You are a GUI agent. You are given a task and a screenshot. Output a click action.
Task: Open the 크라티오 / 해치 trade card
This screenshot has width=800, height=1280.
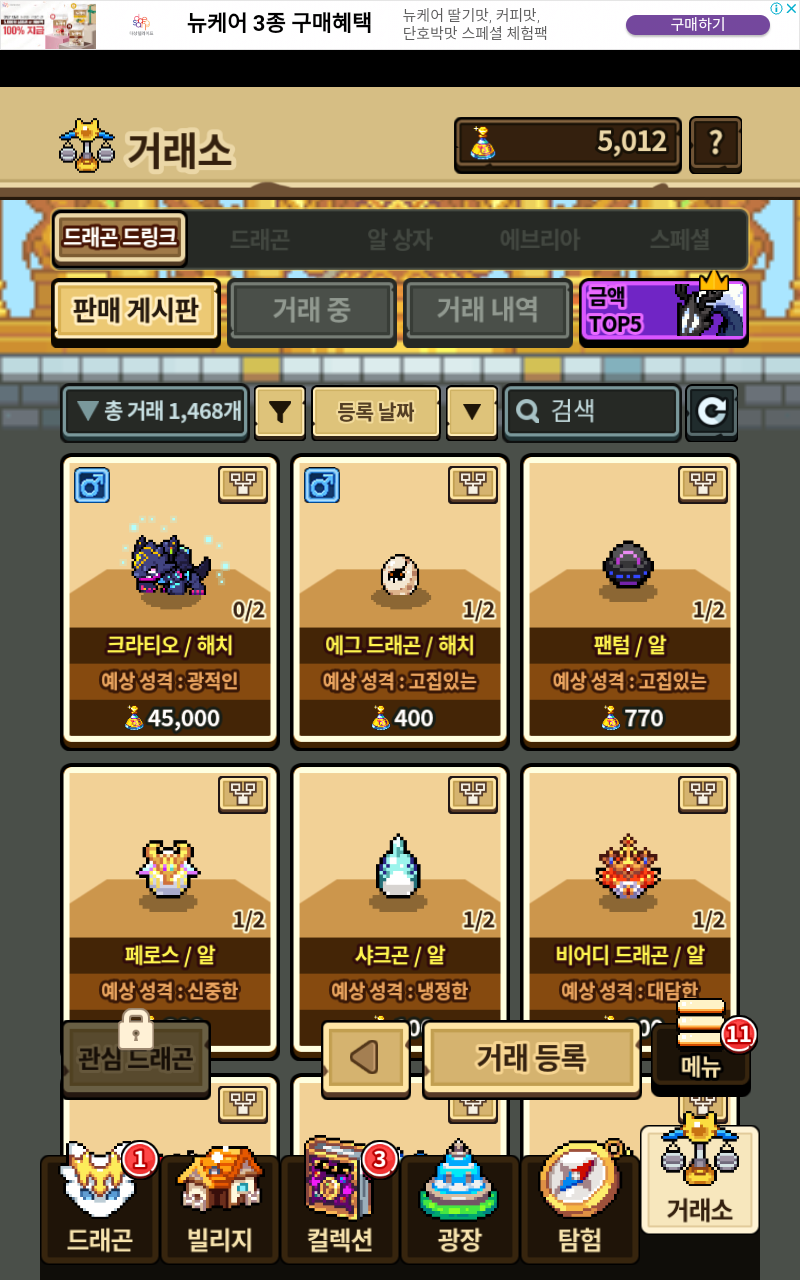170,600
